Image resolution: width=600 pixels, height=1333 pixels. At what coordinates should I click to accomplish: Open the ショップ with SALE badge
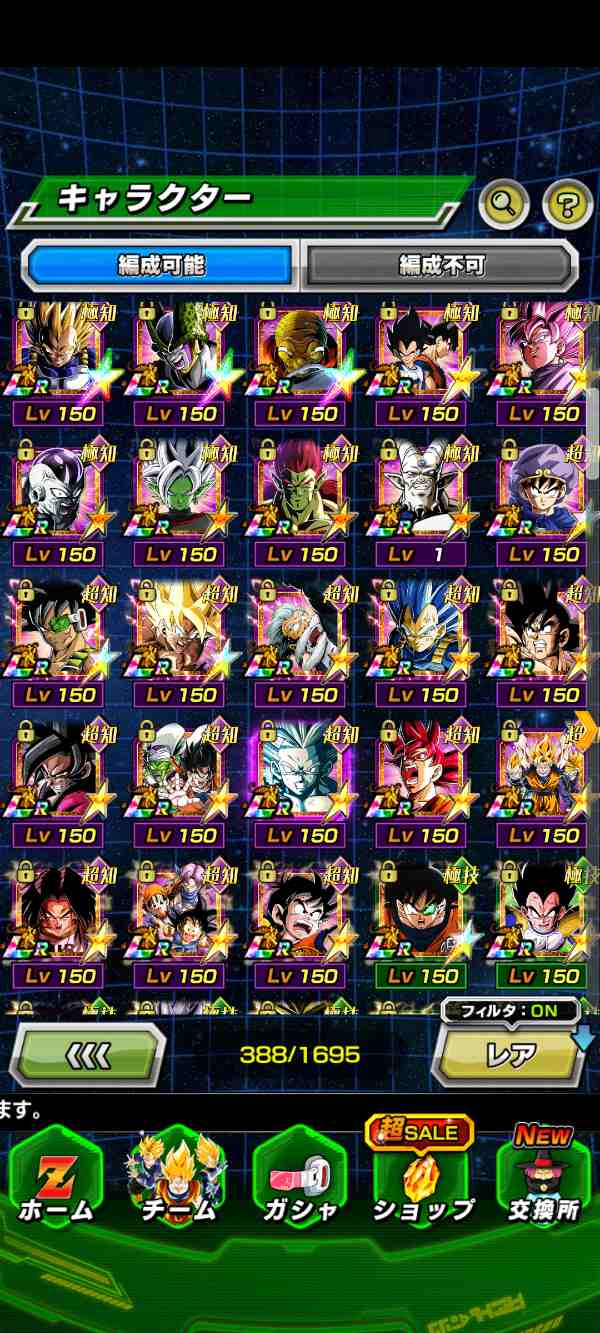pos(422,1180)
